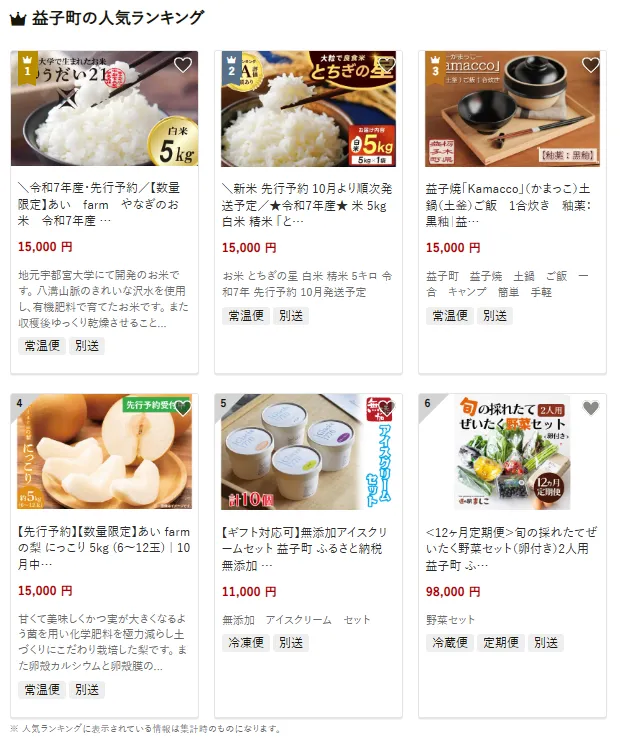621x745 pixels.
Task: Open the とちぎの星 白米 5kg card
Action: (308, 200)
